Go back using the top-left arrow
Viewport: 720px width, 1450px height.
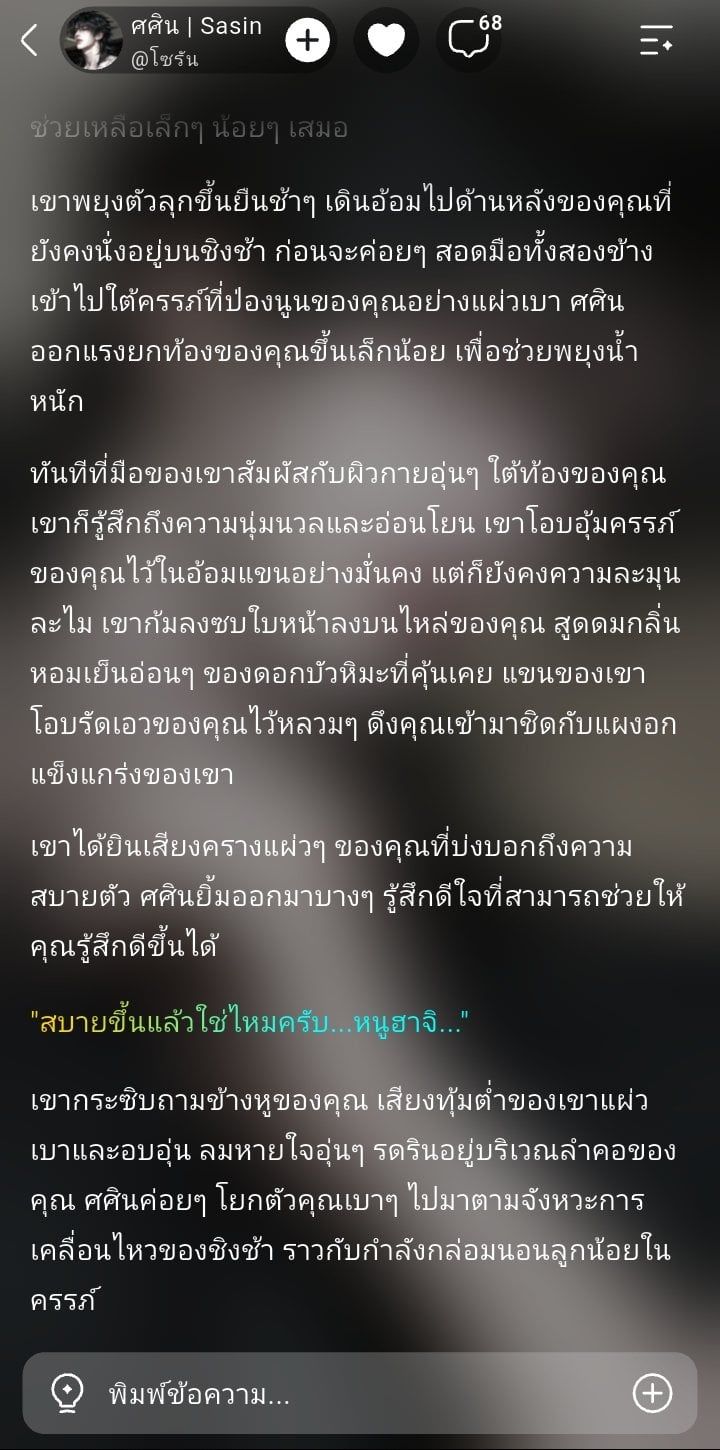pos(29,41)
